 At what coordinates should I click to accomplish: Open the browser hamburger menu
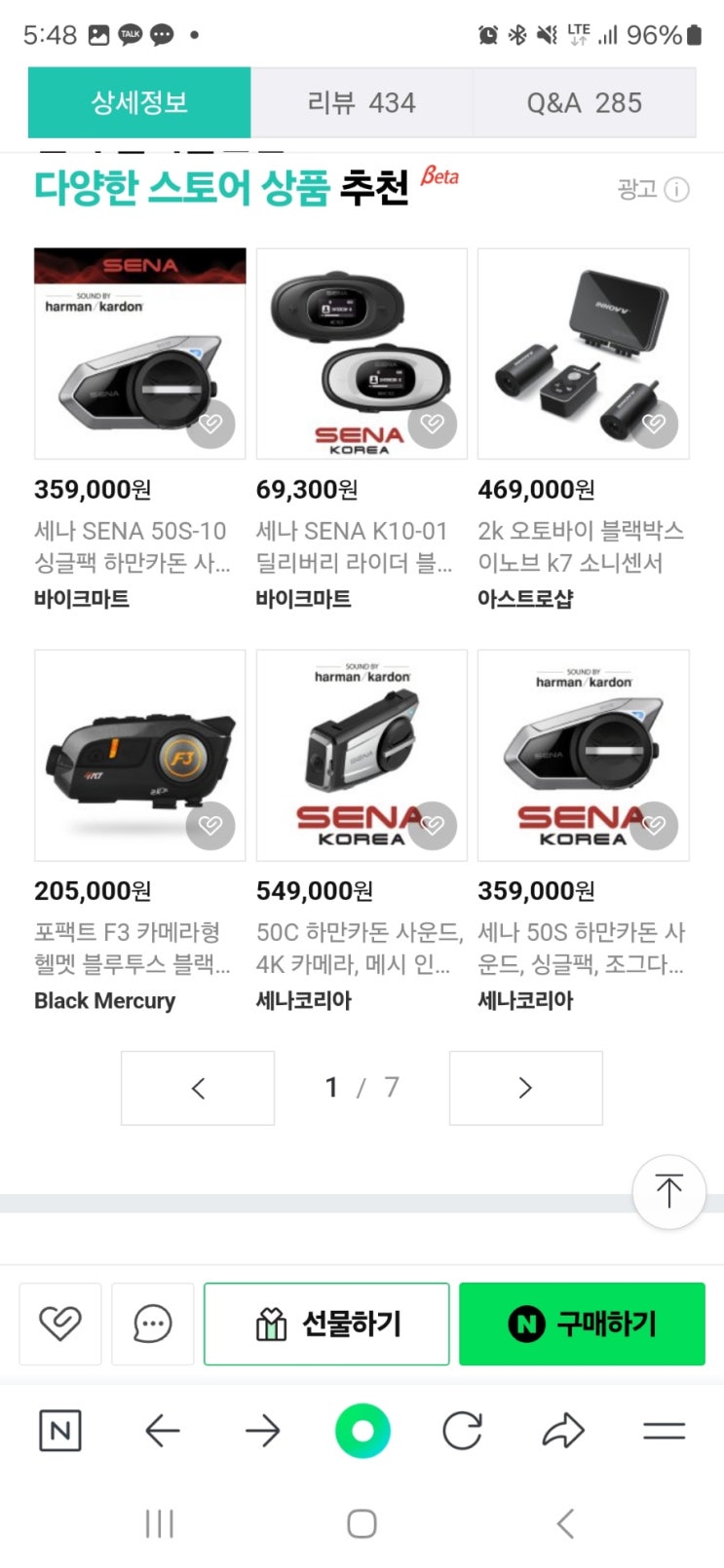point(664,1431)
